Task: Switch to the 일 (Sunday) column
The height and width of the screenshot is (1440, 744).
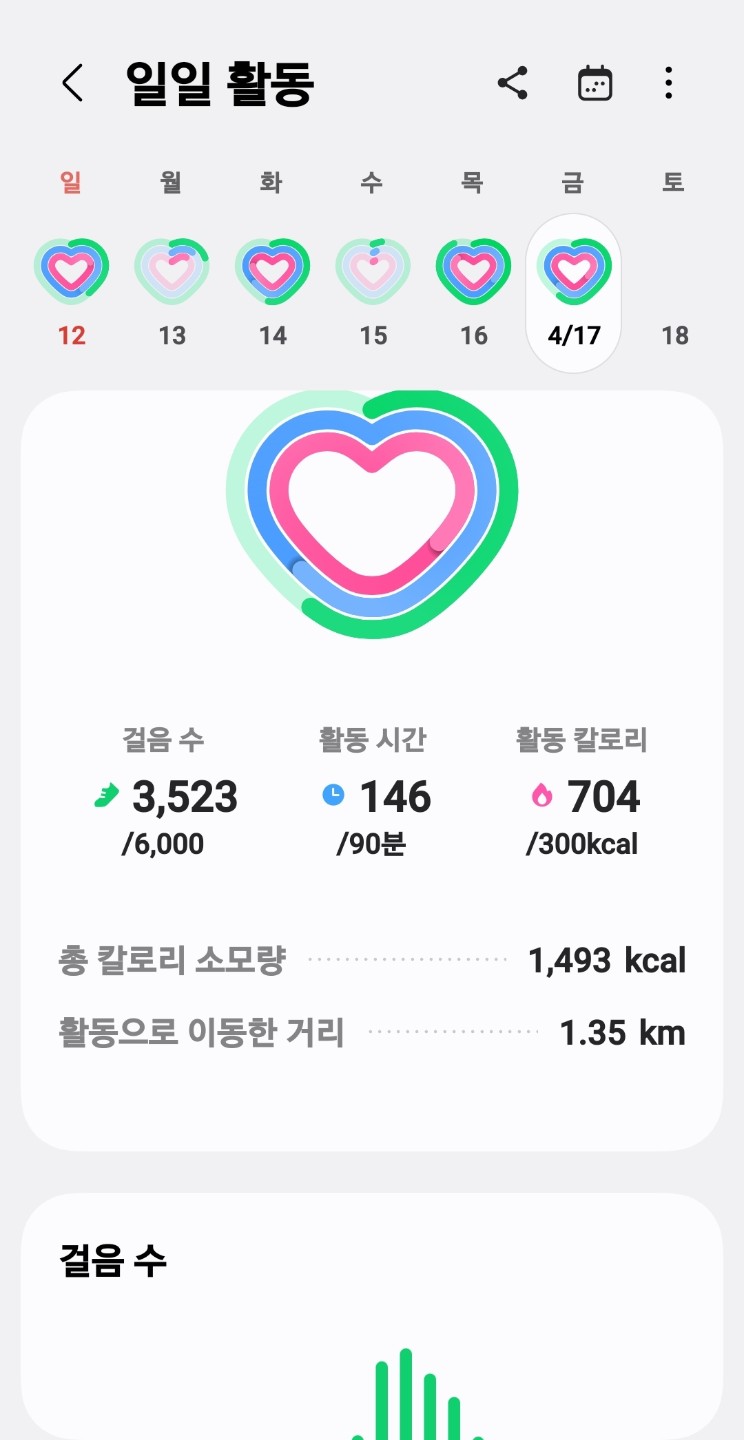Action: point(72,183)
